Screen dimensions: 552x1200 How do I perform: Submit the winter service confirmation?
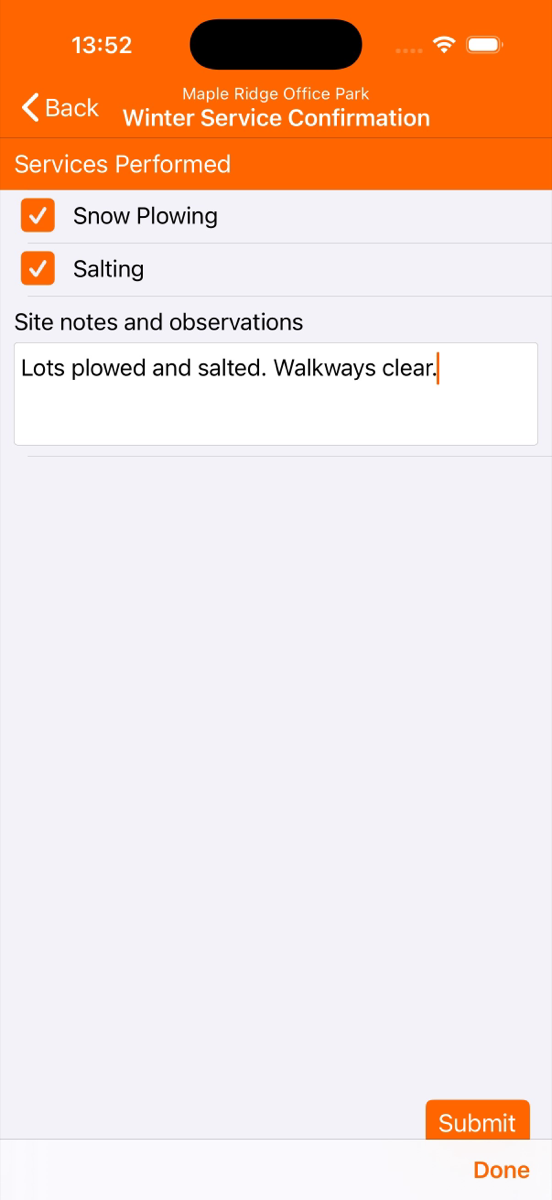pos(477,1121)
